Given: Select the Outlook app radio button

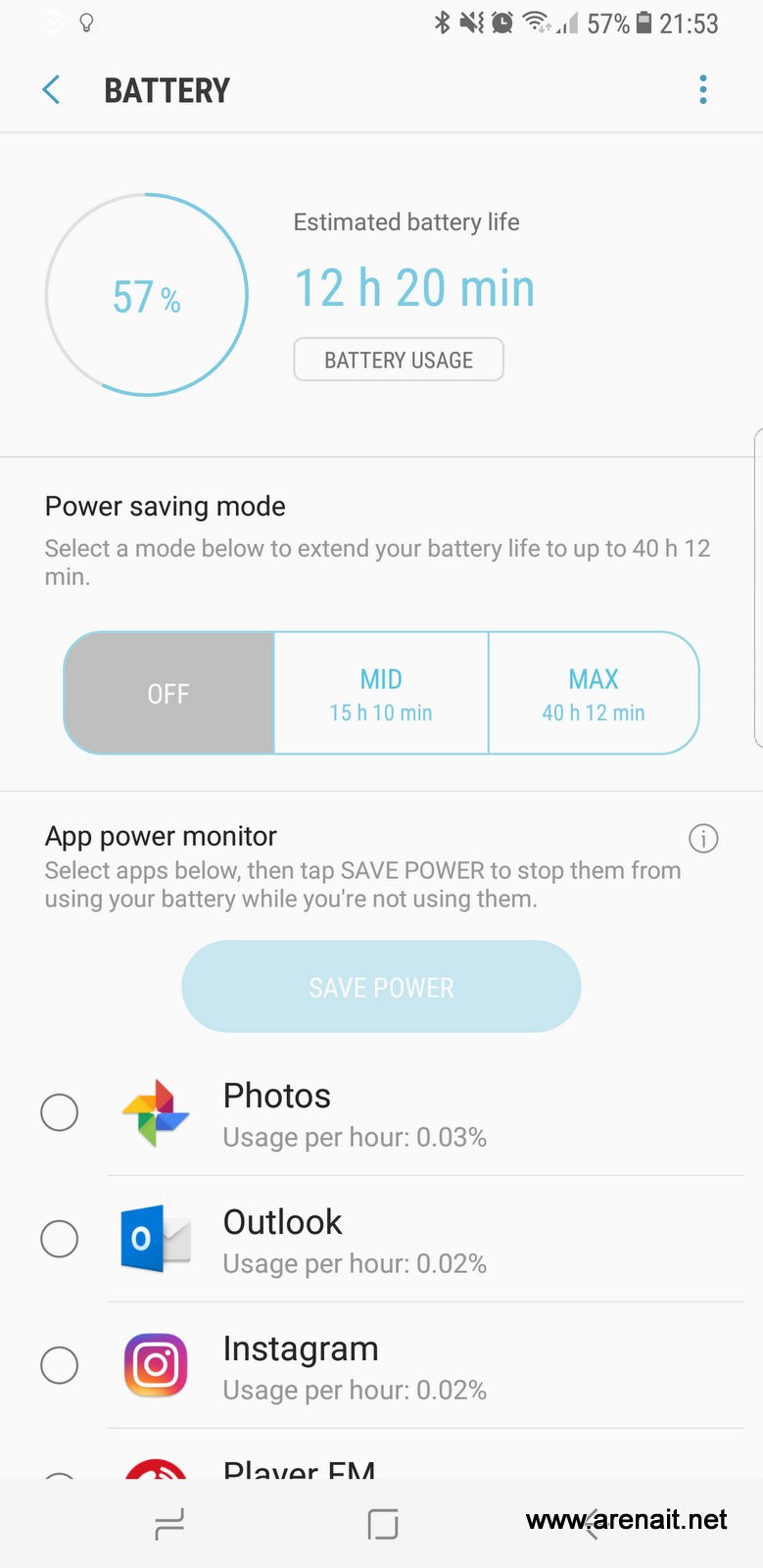Looking at the screenshot, I should [x=60, y=1239].
